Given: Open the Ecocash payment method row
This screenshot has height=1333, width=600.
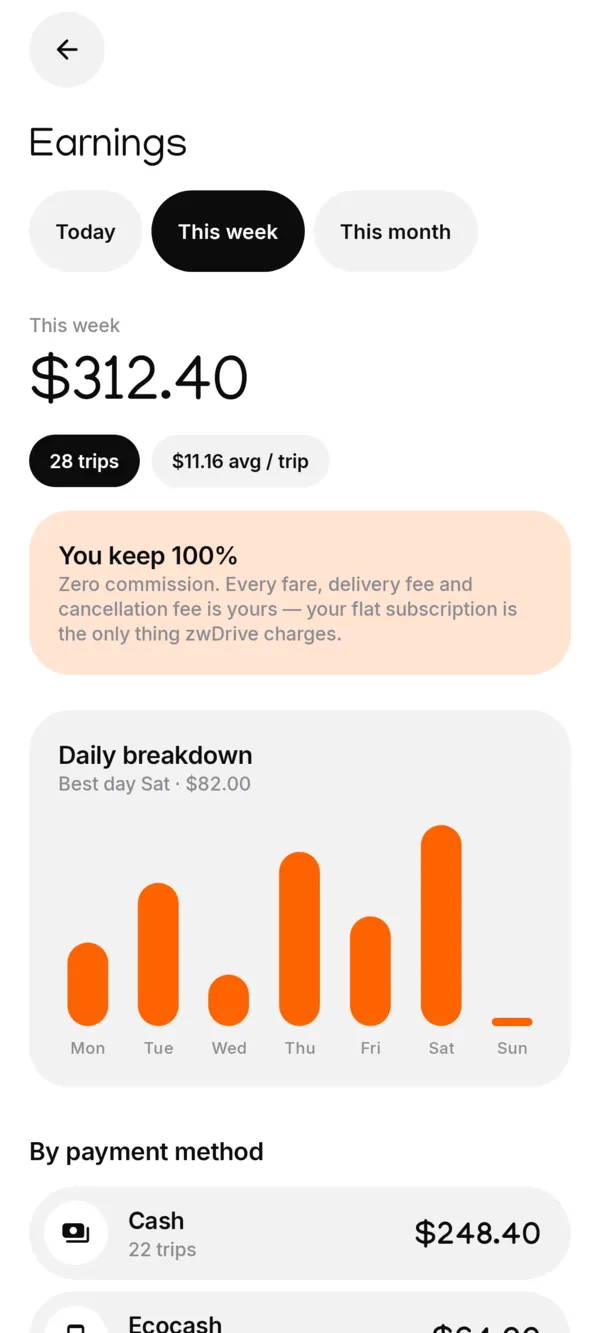Looking at the screenshot, I should coord(300,1314).
